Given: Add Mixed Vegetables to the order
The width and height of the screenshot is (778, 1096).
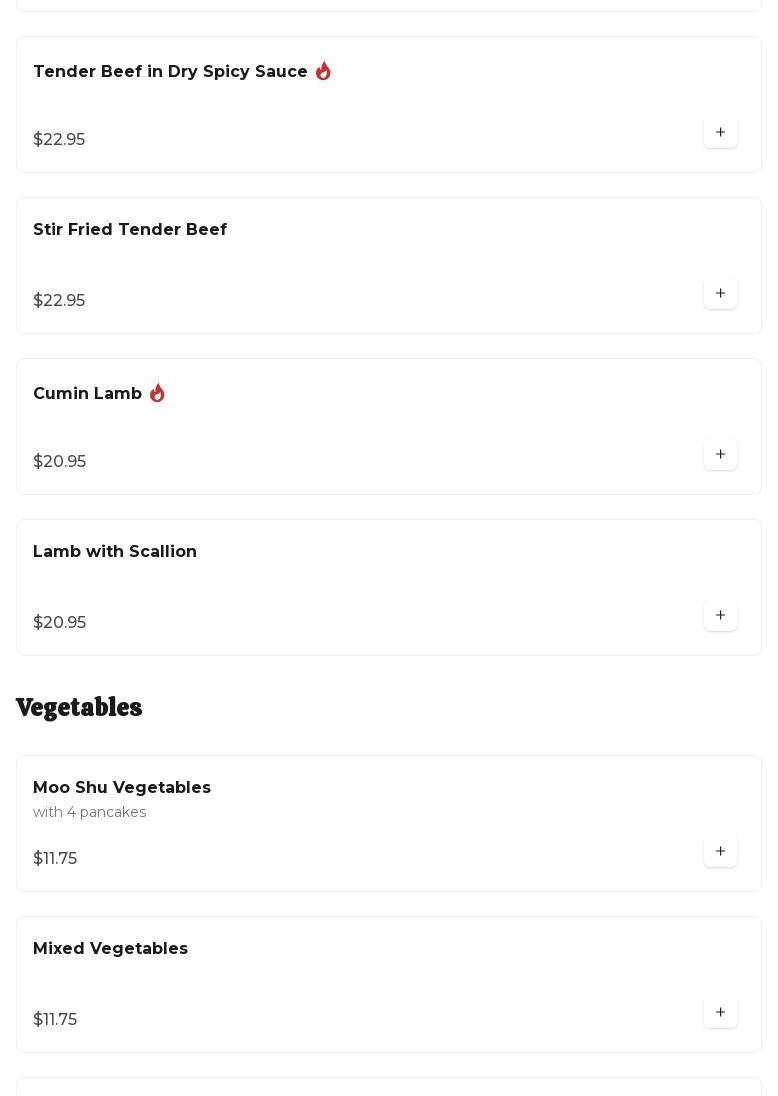Looking at the screenshot, I should pos(720,1012).
